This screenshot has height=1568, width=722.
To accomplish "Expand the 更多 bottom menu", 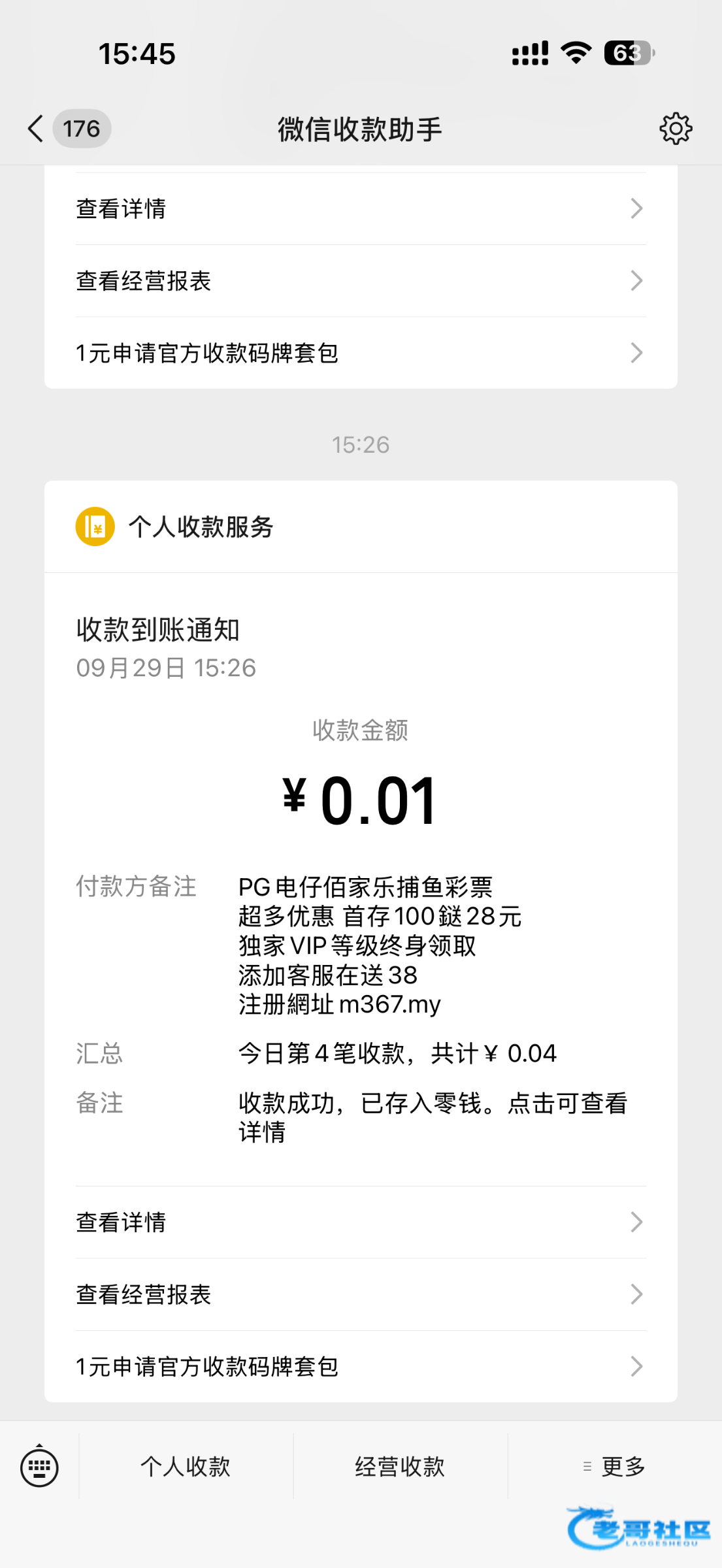I will coord(614,1467).
